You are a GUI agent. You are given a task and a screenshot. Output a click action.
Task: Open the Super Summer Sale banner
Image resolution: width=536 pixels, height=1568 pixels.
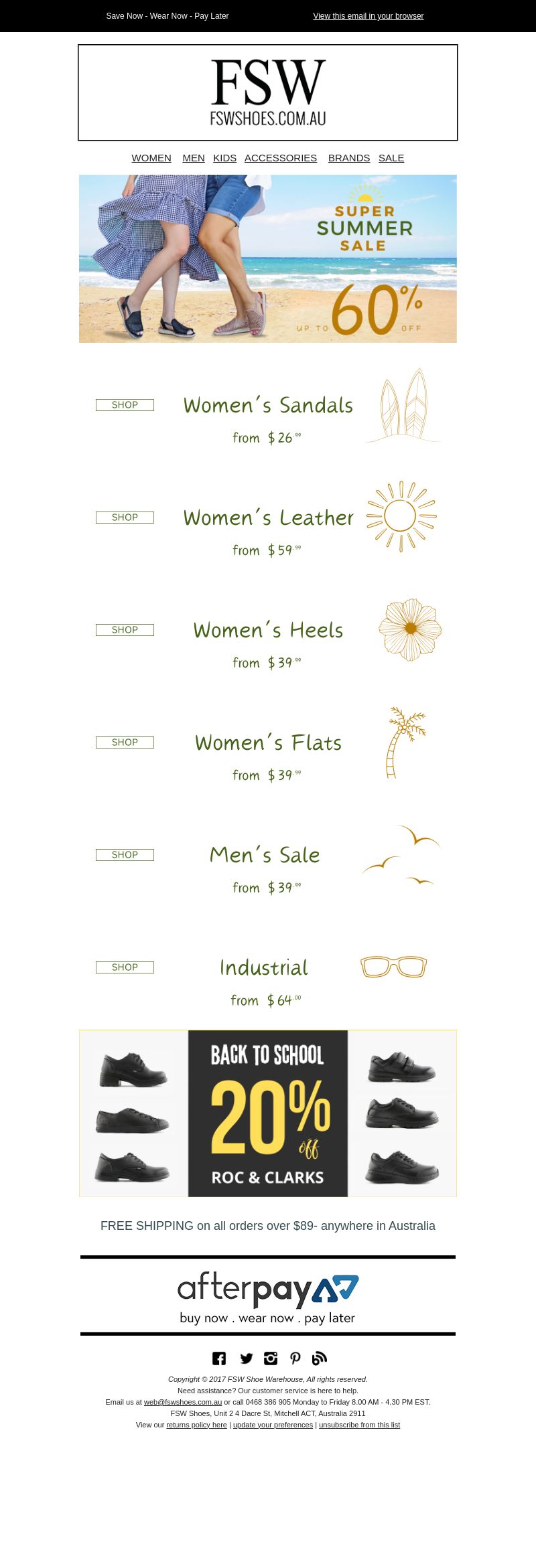click(268, 258)
